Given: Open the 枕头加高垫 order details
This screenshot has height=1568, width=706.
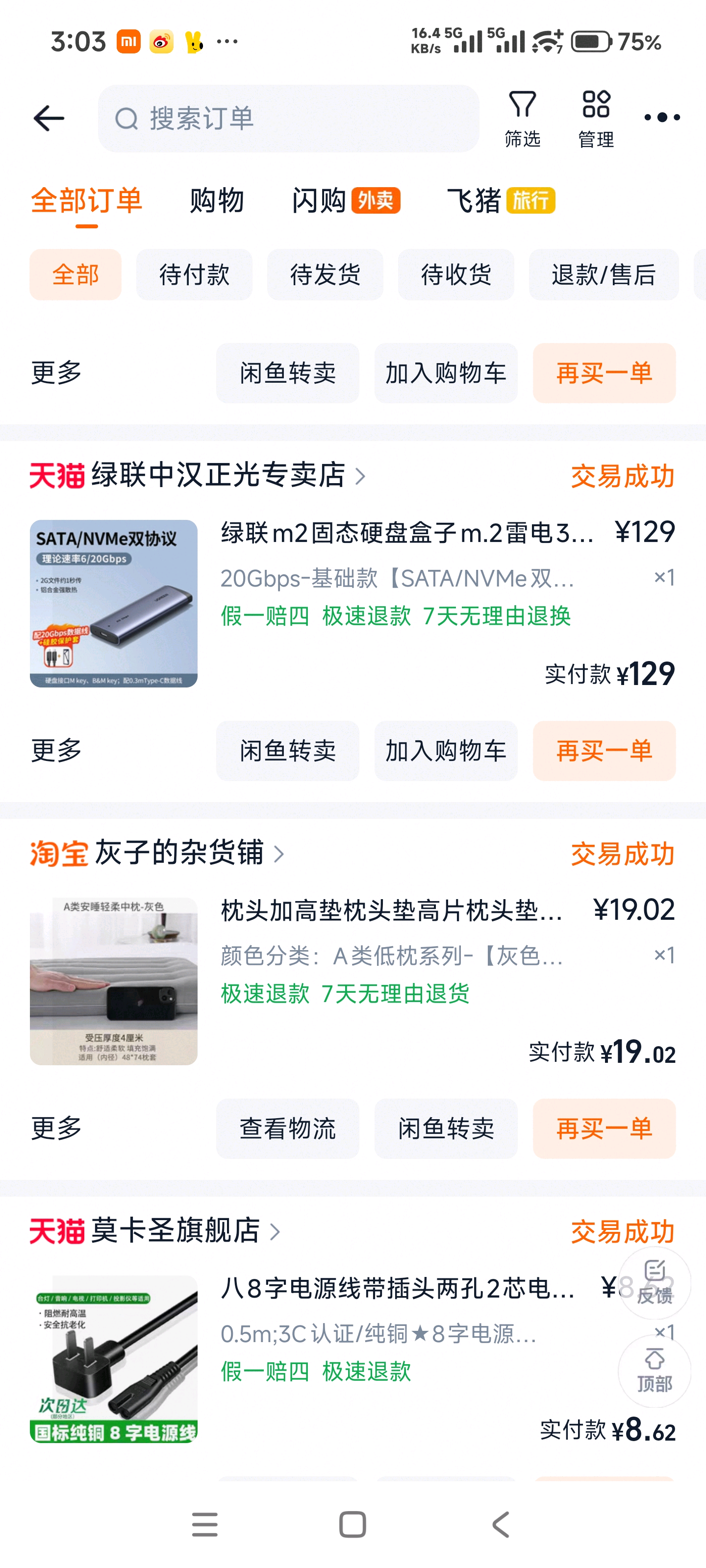Looking at the screenshot, I should click(391, 911).
